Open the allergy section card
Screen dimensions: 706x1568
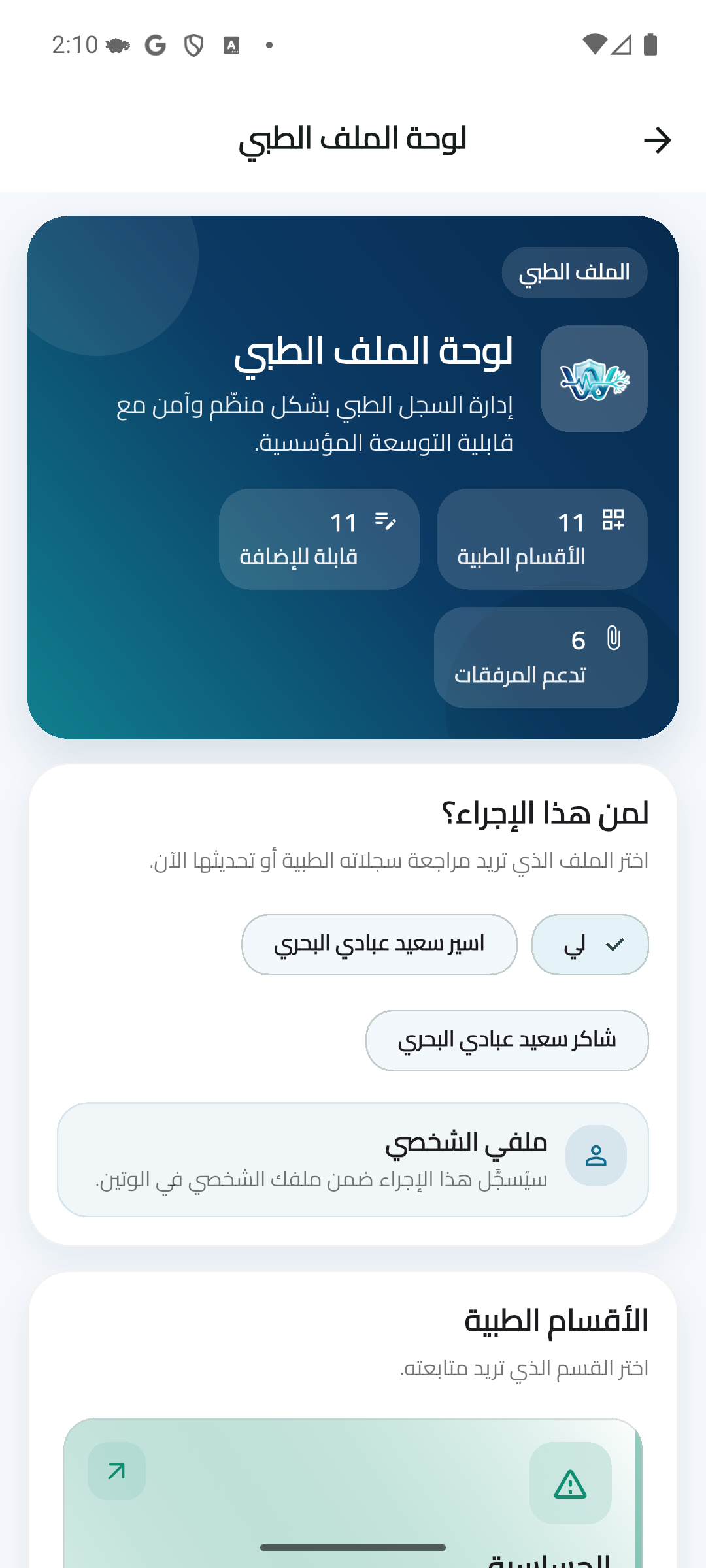pyautogui.click(x=353, y=1496)
